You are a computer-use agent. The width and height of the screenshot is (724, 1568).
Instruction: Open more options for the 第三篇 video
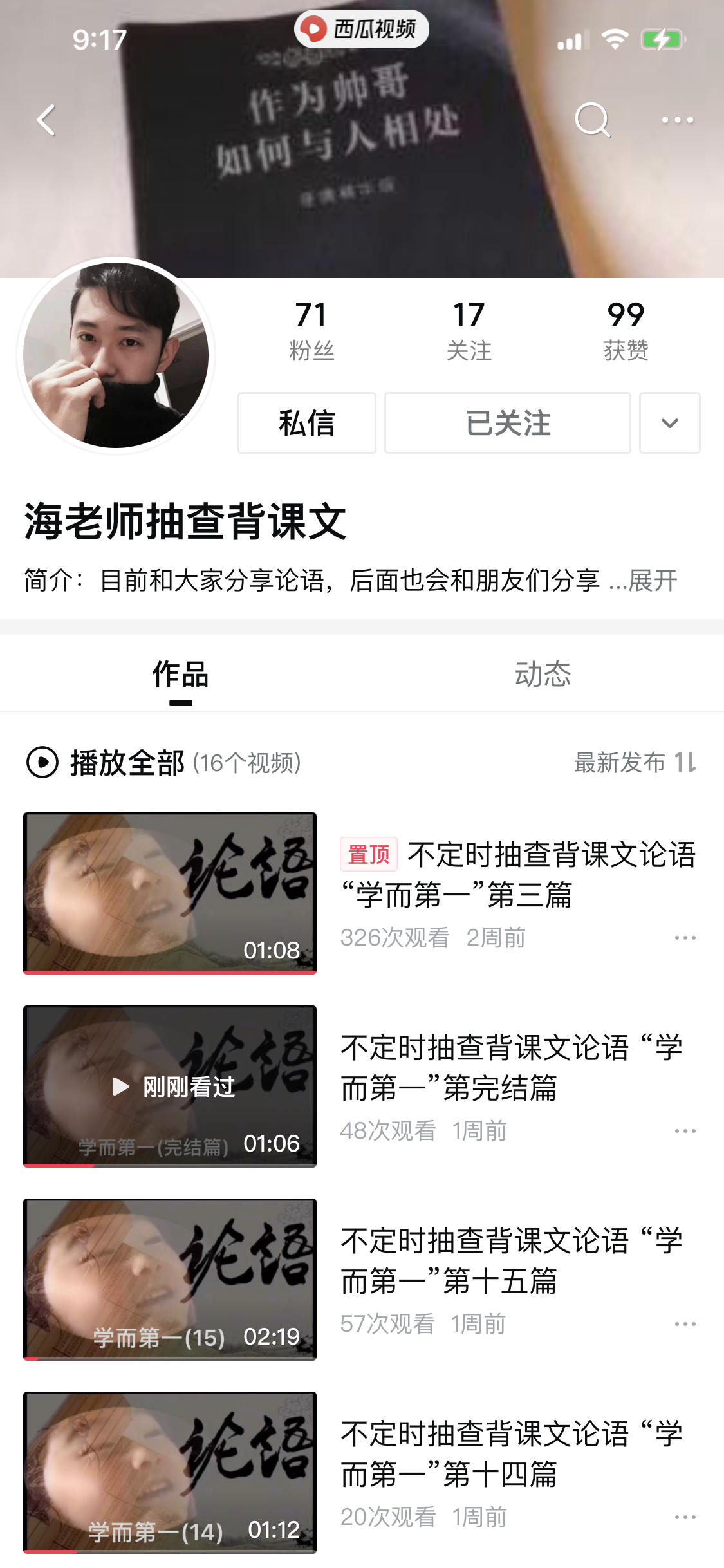pos(685,938)
